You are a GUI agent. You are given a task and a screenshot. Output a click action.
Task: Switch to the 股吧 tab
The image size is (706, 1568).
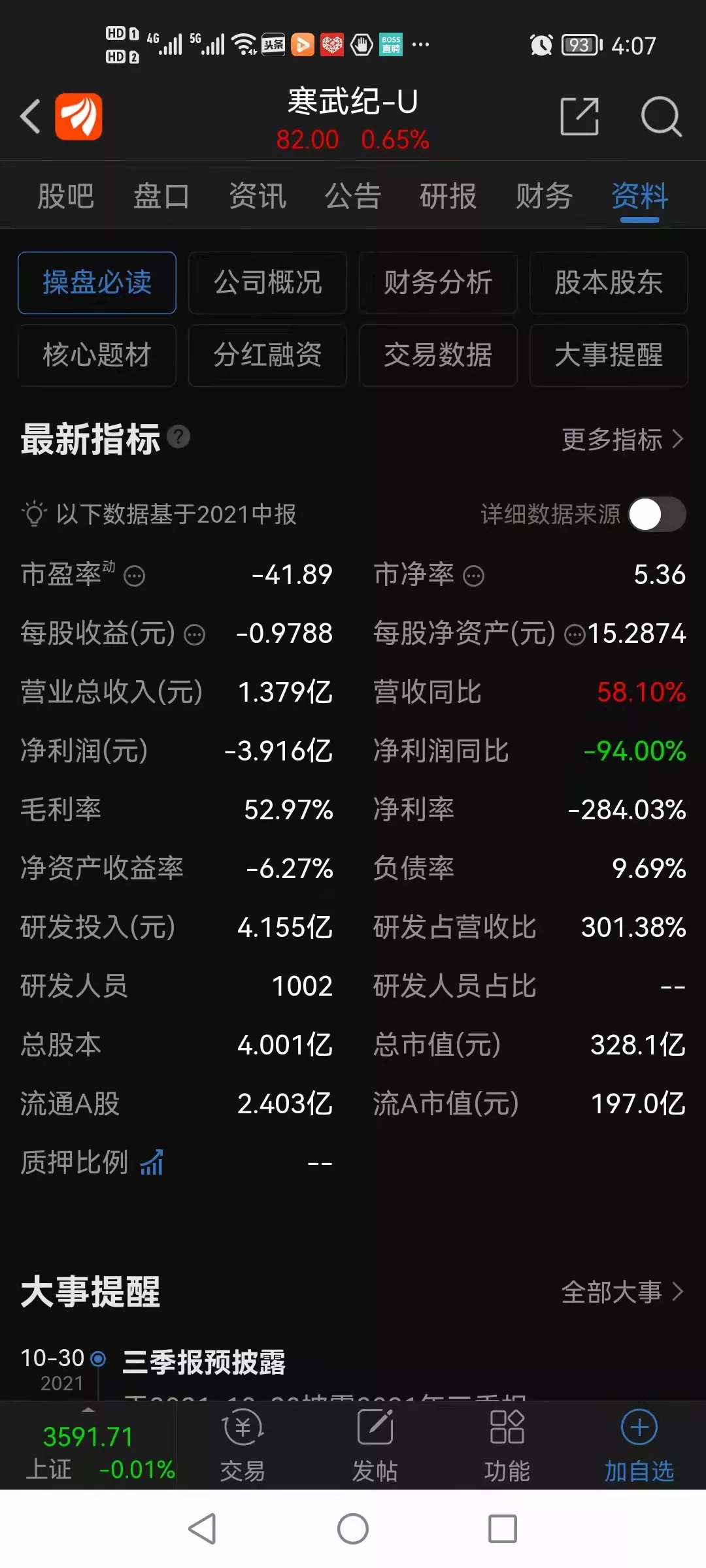(66, 196)
